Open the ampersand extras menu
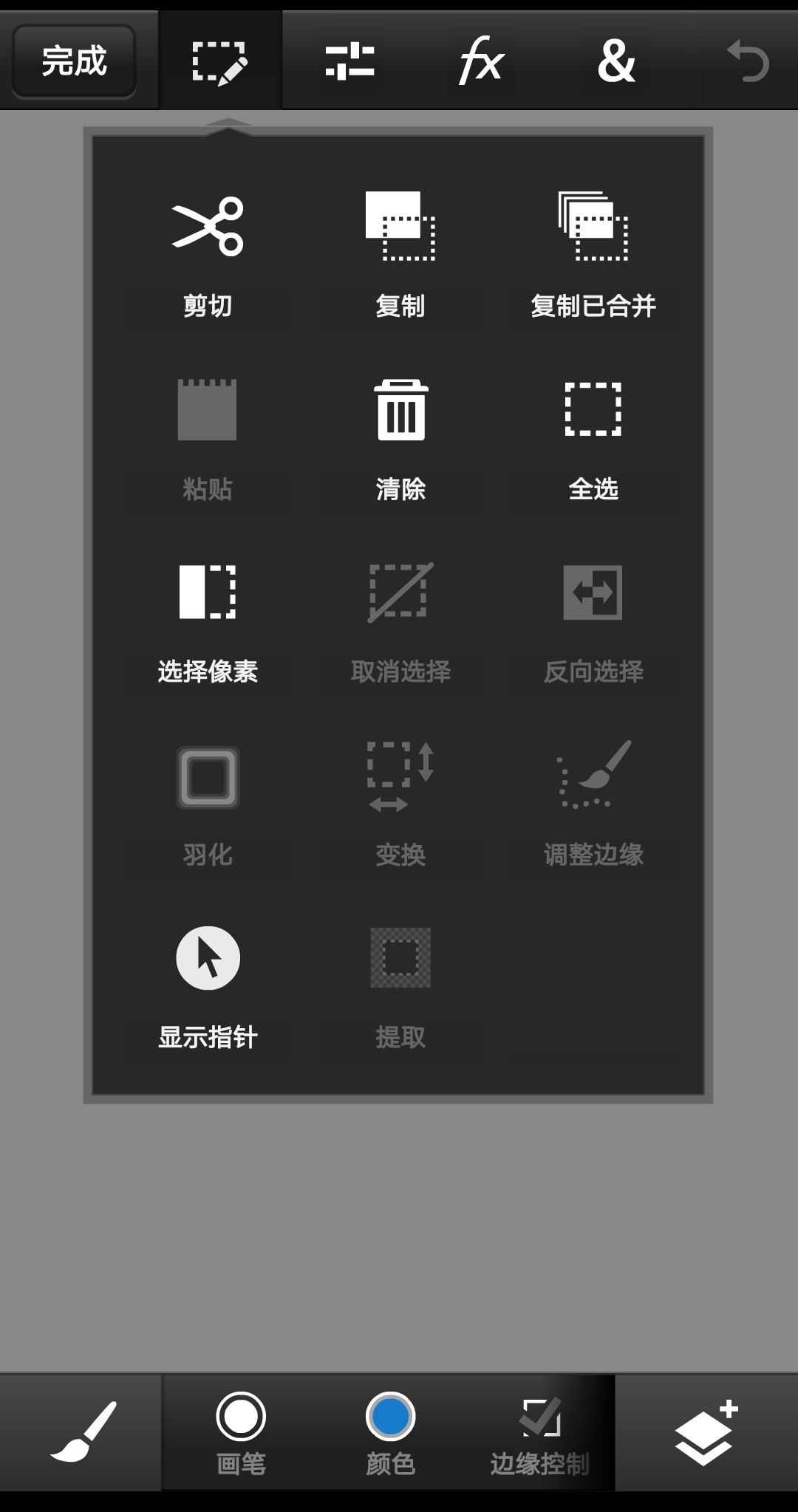The height and width of the screenshot is (1512, 798). click(616, 61)
